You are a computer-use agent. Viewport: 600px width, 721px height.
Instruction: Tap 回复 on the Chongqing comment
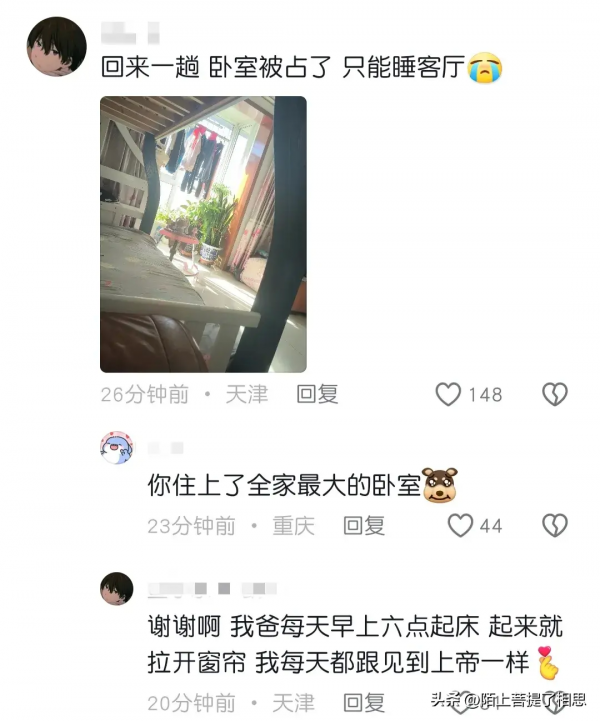click(364, 525)
